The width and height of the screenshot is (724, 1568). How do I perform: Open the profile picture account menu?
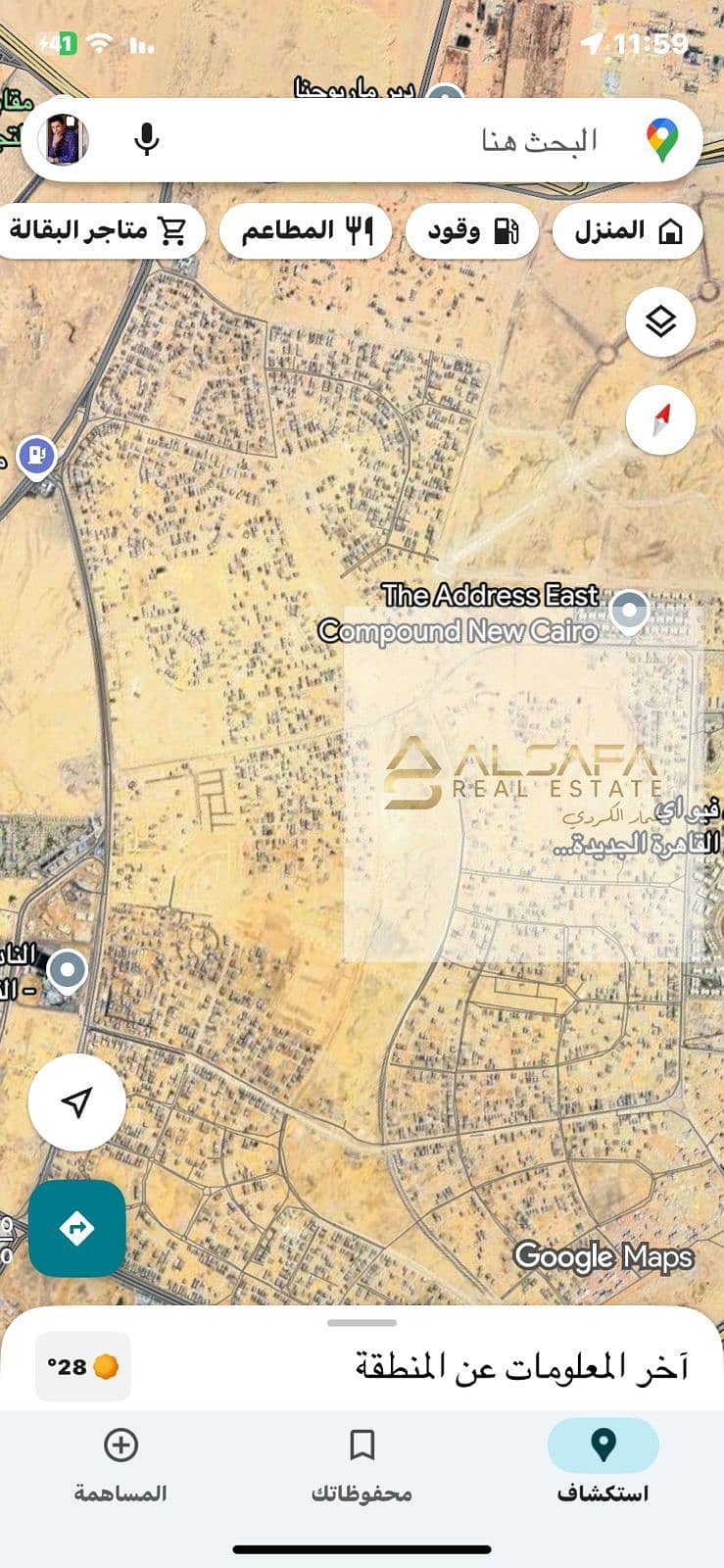tap(64, 140)
